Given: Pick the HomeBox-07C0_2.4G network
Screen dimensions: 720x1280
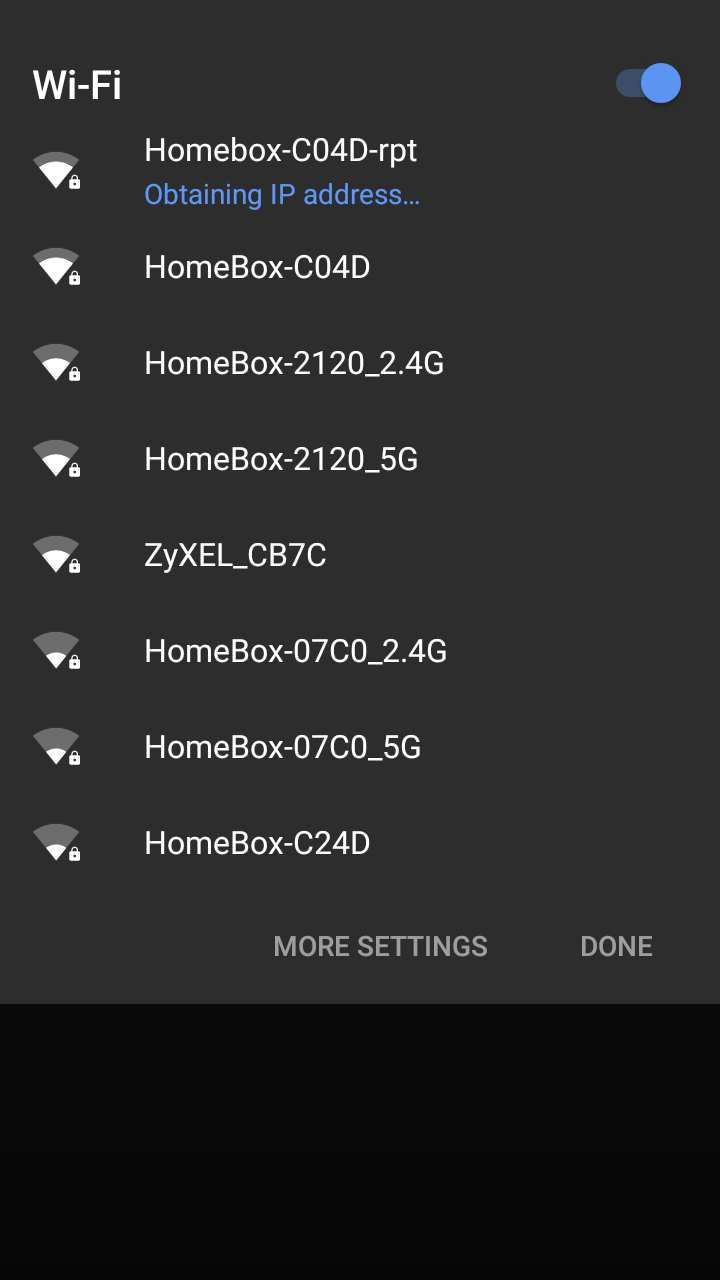Looking at the screenshot, I should point(295,652).
